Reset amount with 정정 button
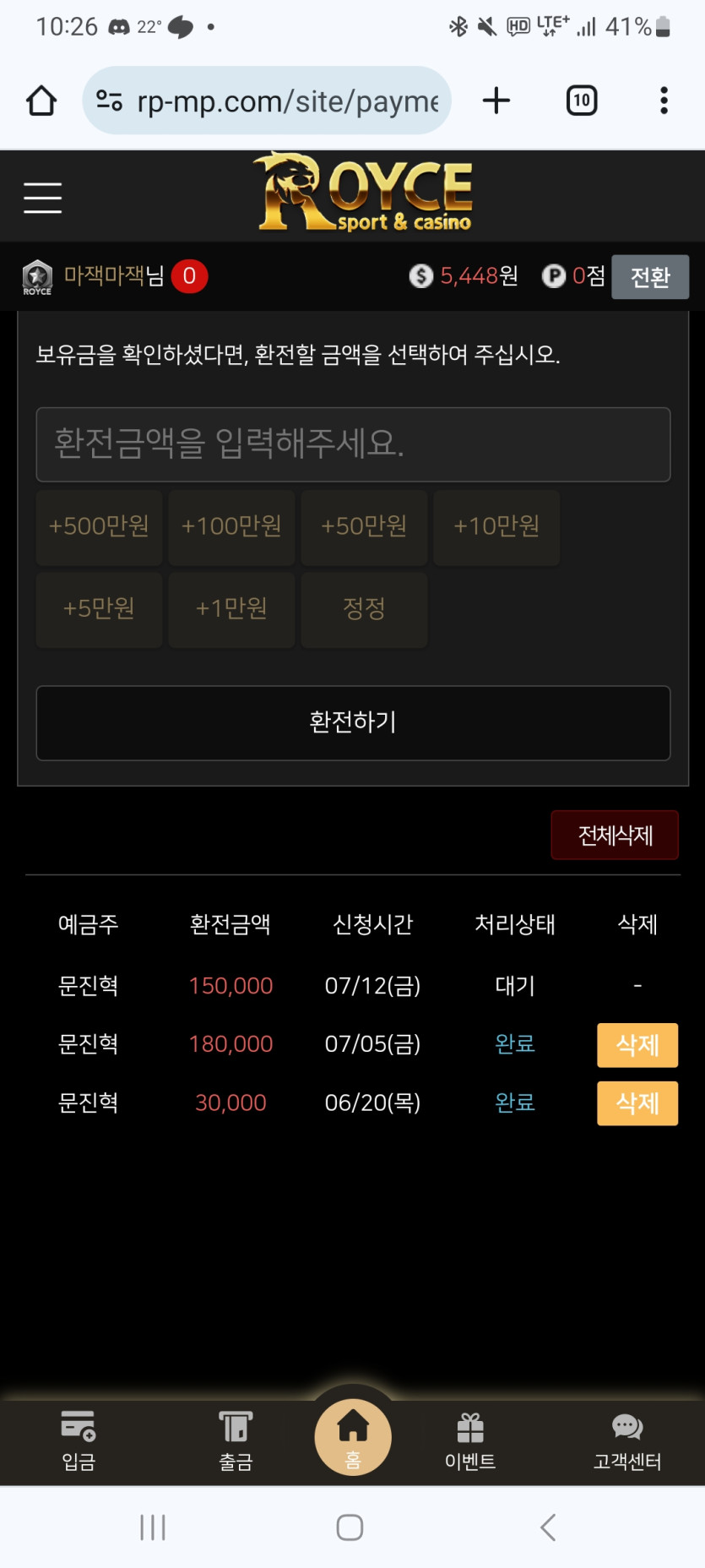This screenshot has height=1568, width=705. coord(364,609)
